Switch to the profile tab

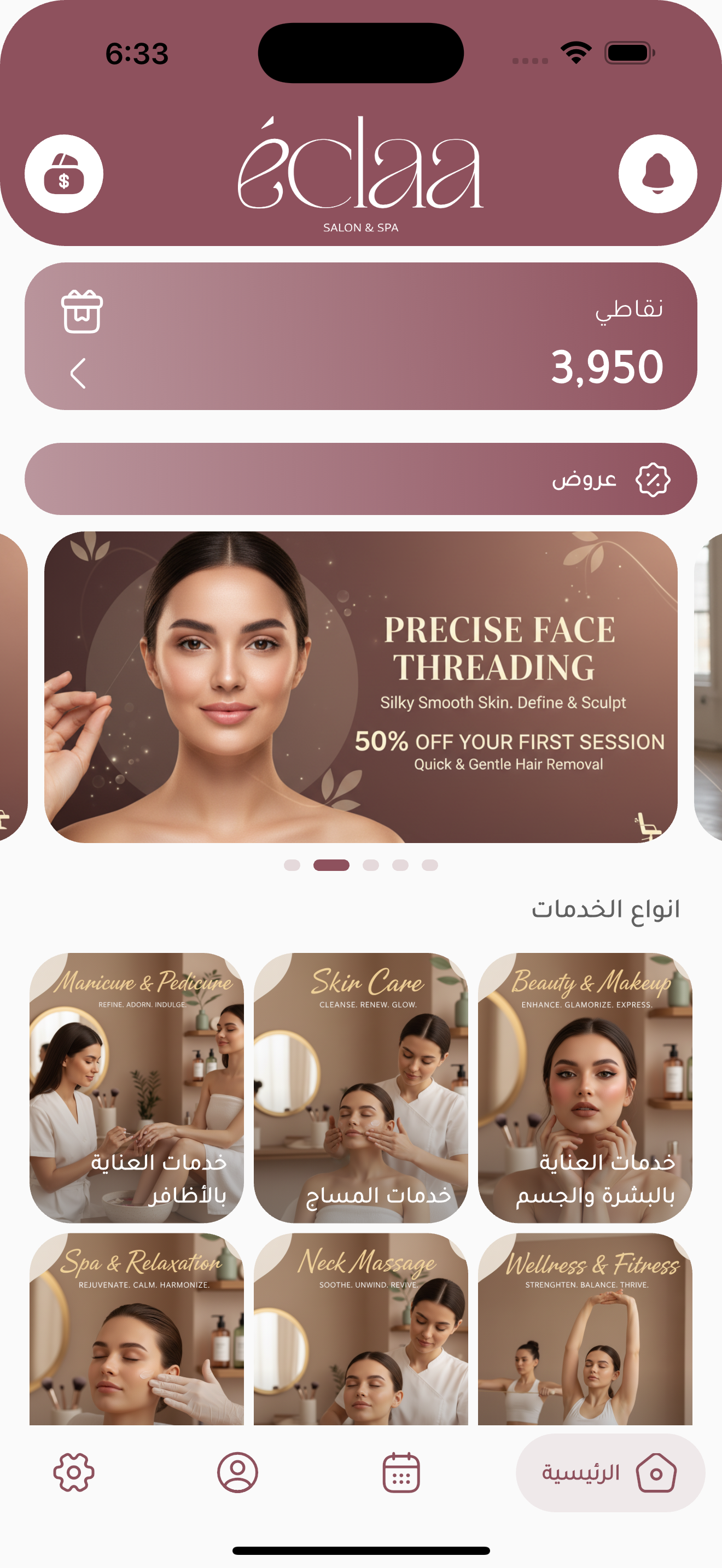pyautogui.click(x=237, y=1473)
